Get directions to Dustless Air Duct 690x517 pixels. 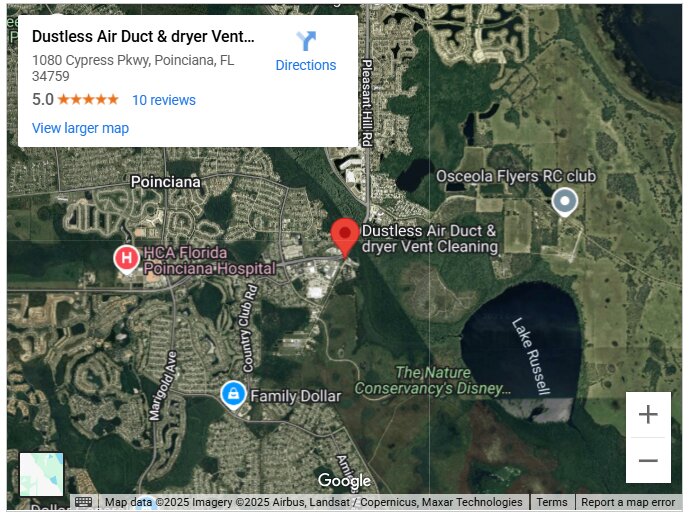pyautogui.click(x=305, y=51)
